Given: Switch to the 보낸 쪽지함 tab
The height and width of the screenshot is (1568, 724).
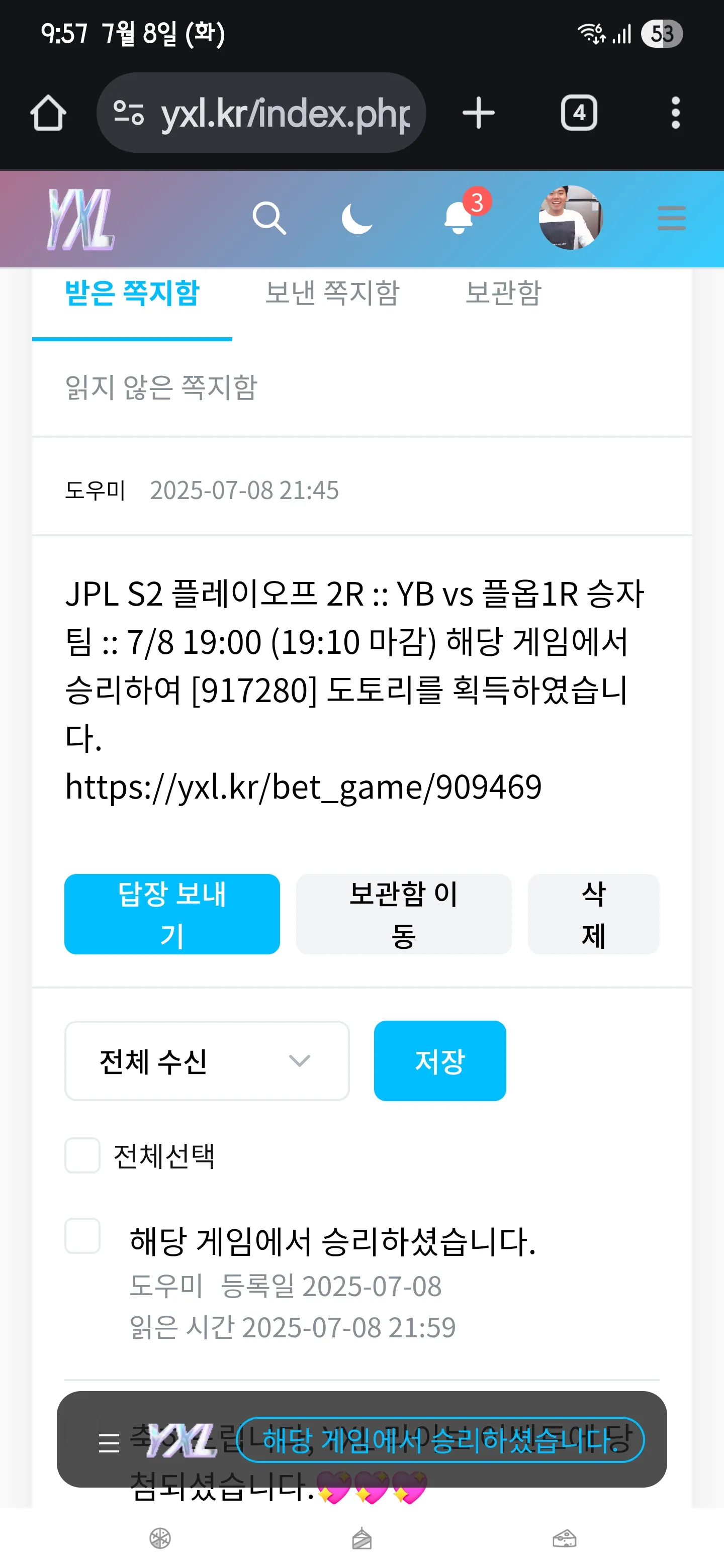Looking at the screenshot, I should (x=332, y=293).
